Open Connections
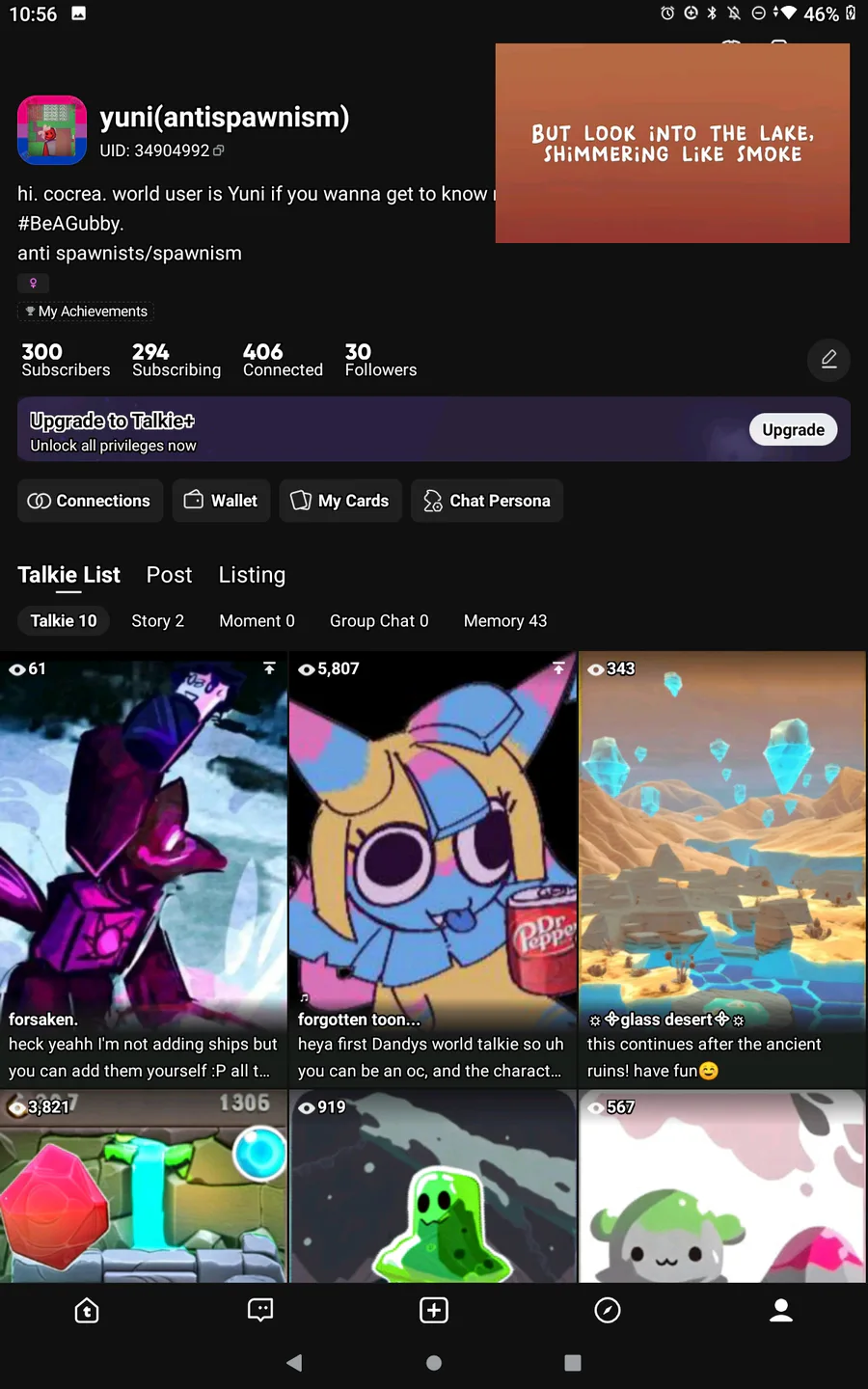The width and height of the screenshot is (868, 1389). (x=90, y=501)
